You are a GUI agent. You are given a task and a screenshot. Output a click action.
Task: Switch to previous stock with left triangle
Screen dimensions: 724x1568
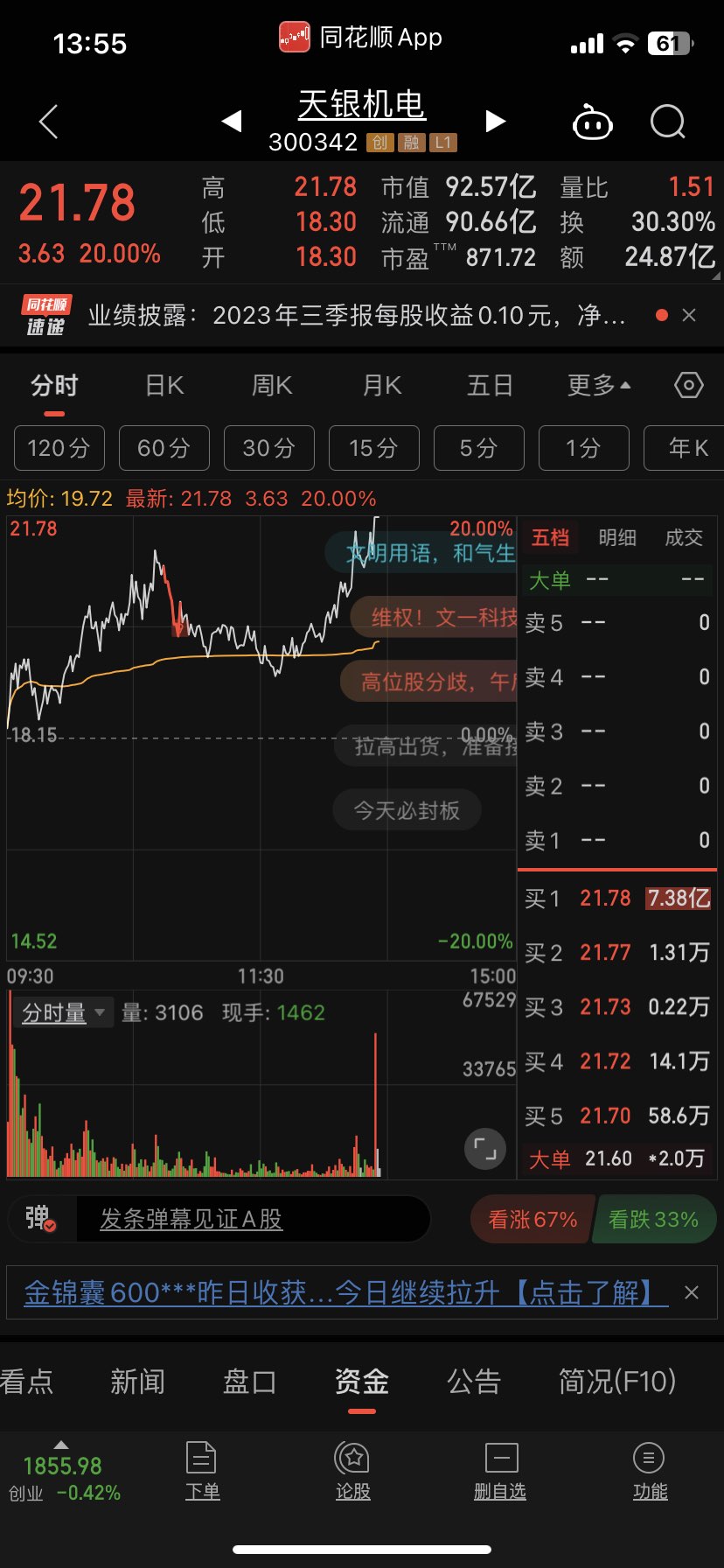(232, 121)
